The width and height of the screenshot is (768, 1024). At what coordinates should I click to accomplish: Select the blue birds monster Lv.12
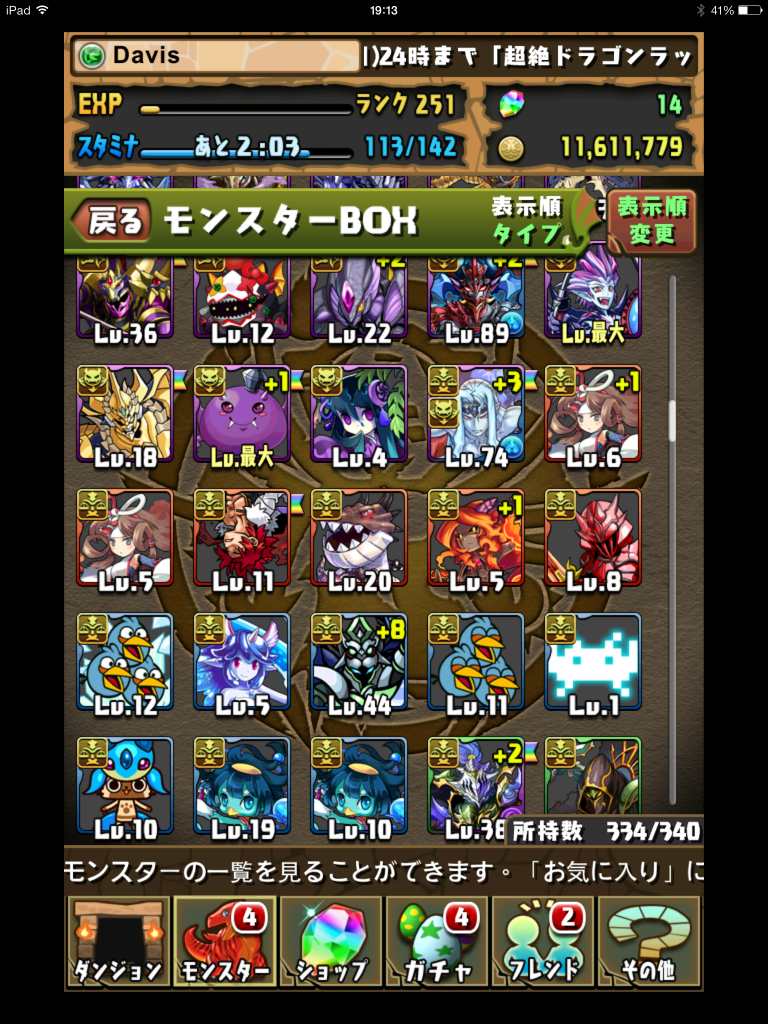pyautogui.click(x=125, y=662)
